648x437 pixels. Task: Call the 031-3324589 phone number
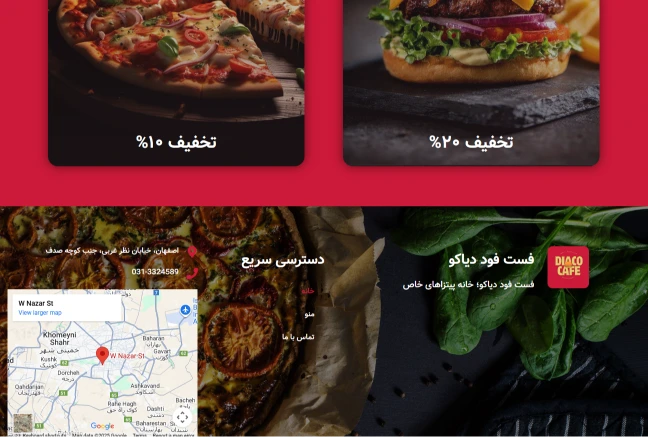tap(155, 272)
